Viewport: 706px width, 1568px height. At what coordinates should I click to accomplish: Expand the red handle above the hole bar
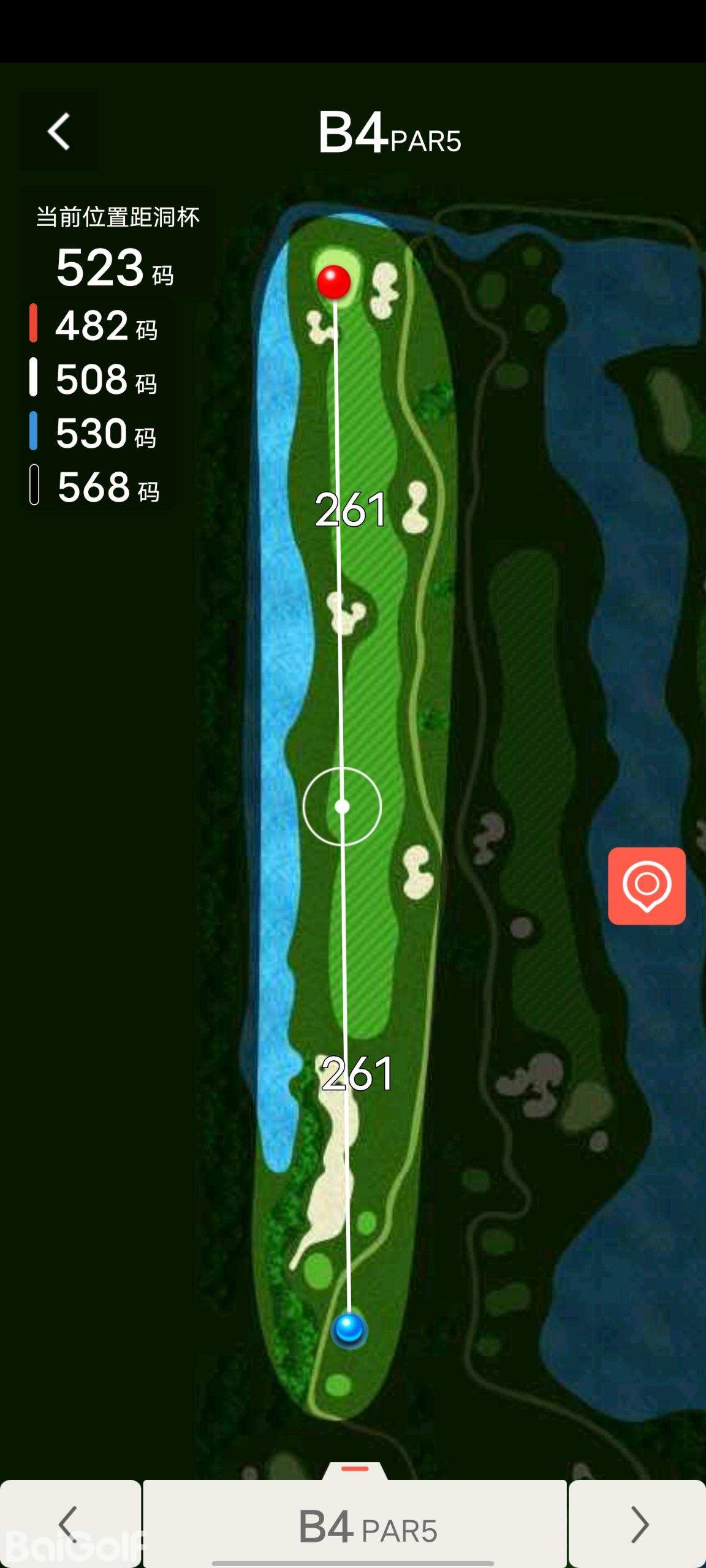355,1469
